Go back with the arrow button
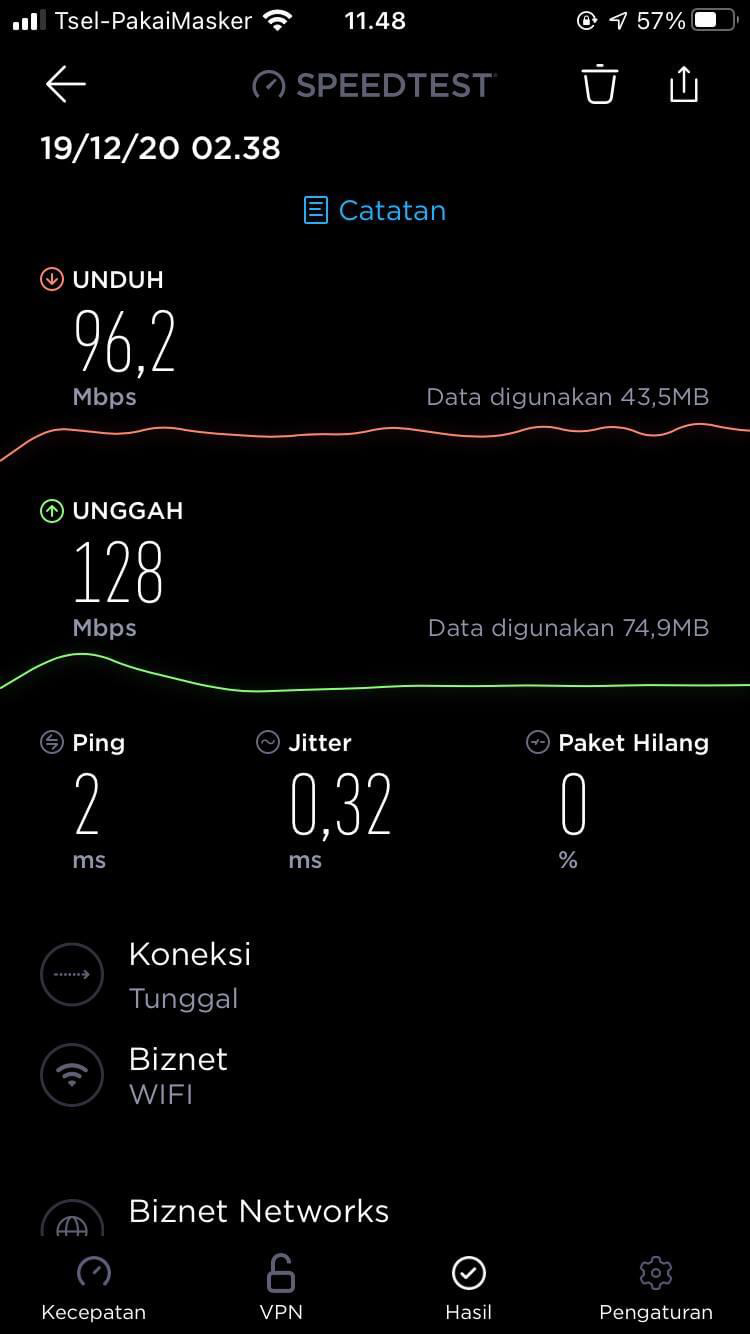The height and width of the screenshot is (1334, 750). 64,85
